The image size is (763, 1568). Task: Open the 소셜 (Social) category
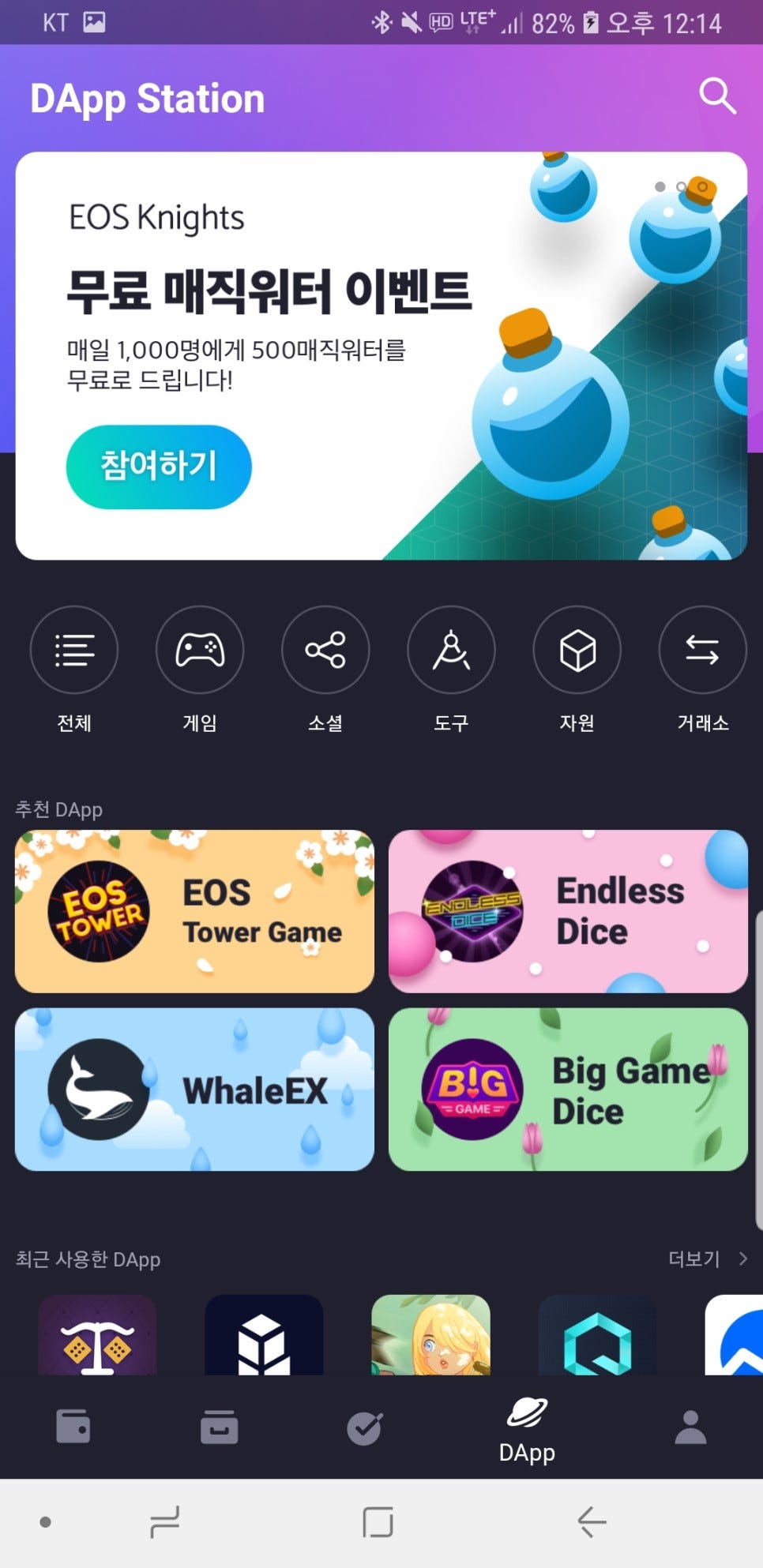tap(325, 651)
